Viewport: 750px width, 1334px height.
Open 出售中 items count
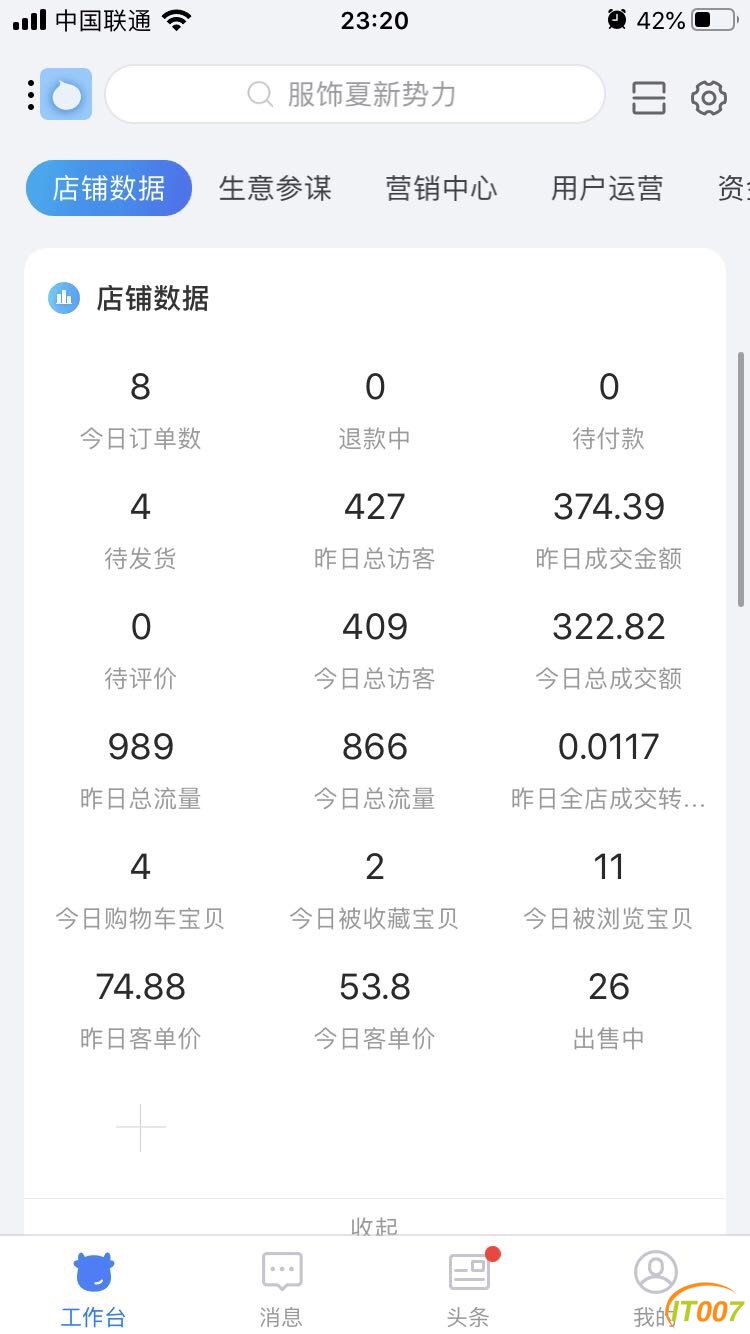609,1010
